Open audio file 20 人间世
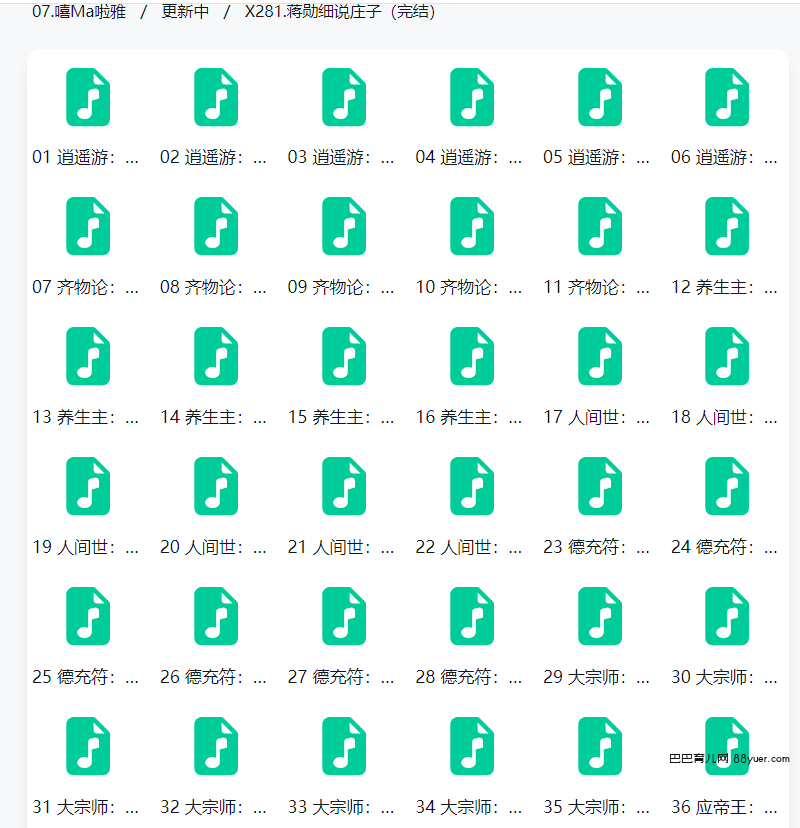This screenshot has height=828, width=800. 216,486
